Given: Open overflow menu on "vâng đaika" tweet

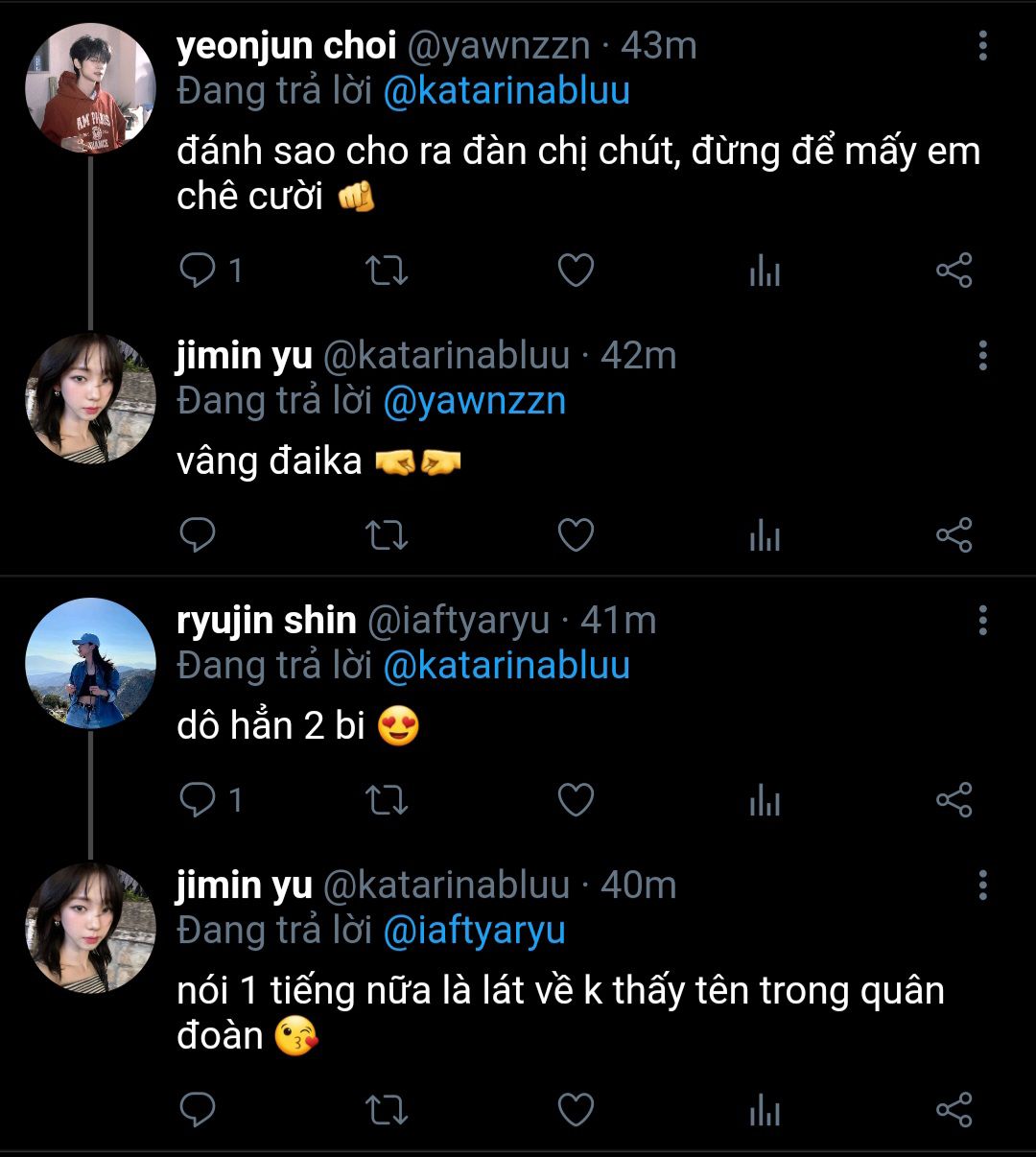Looking at the screenshot, I should (982, 356).
